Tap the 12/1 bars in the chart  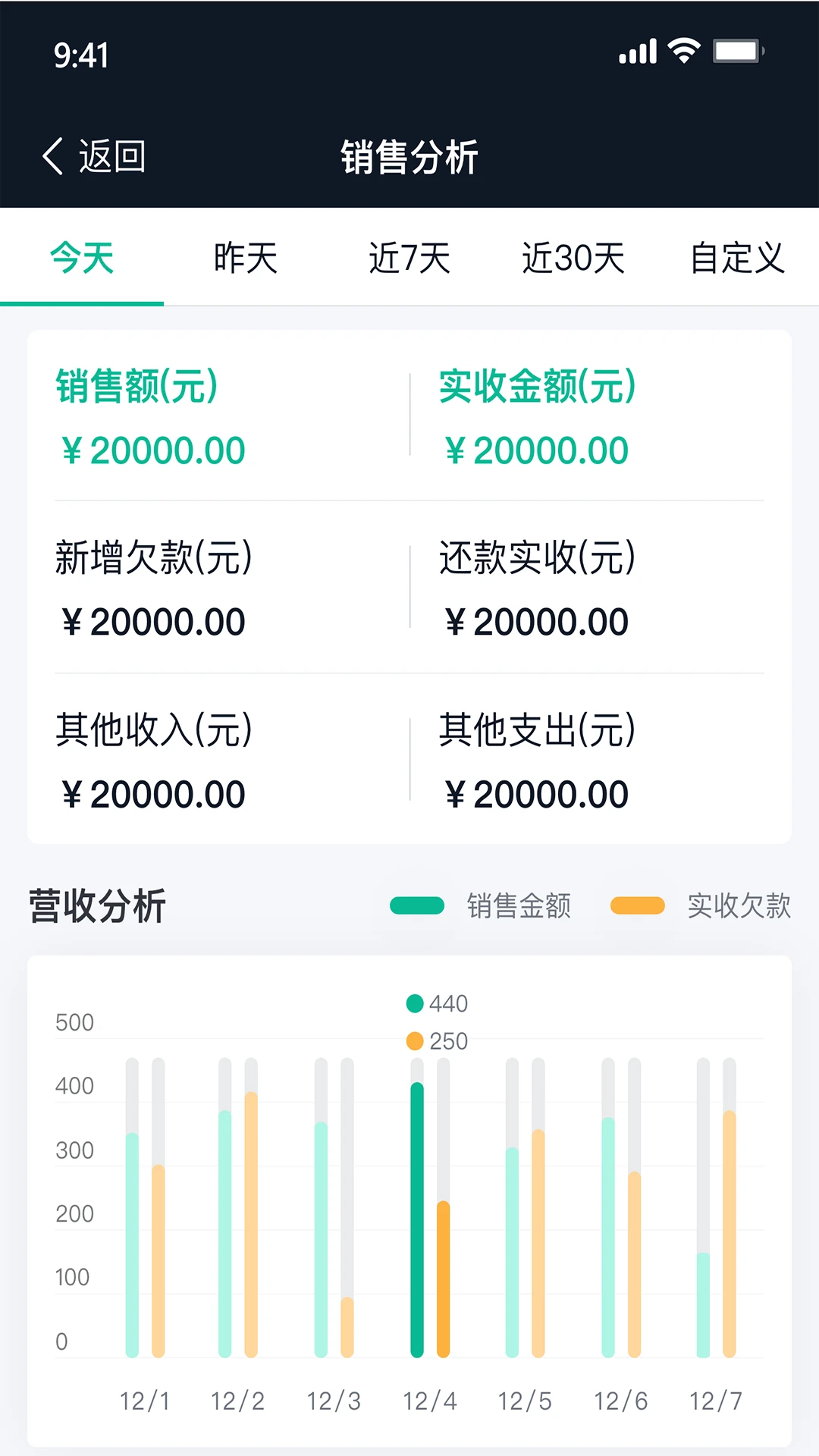click(x=145, y=1207)
